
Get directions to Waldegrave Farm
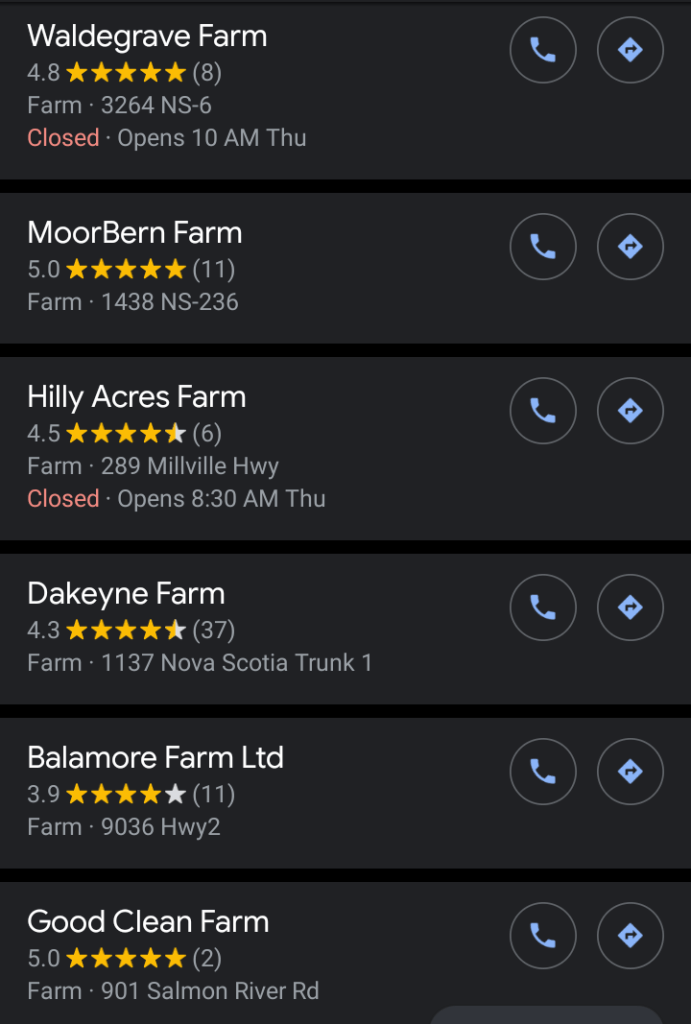[630, 50]
